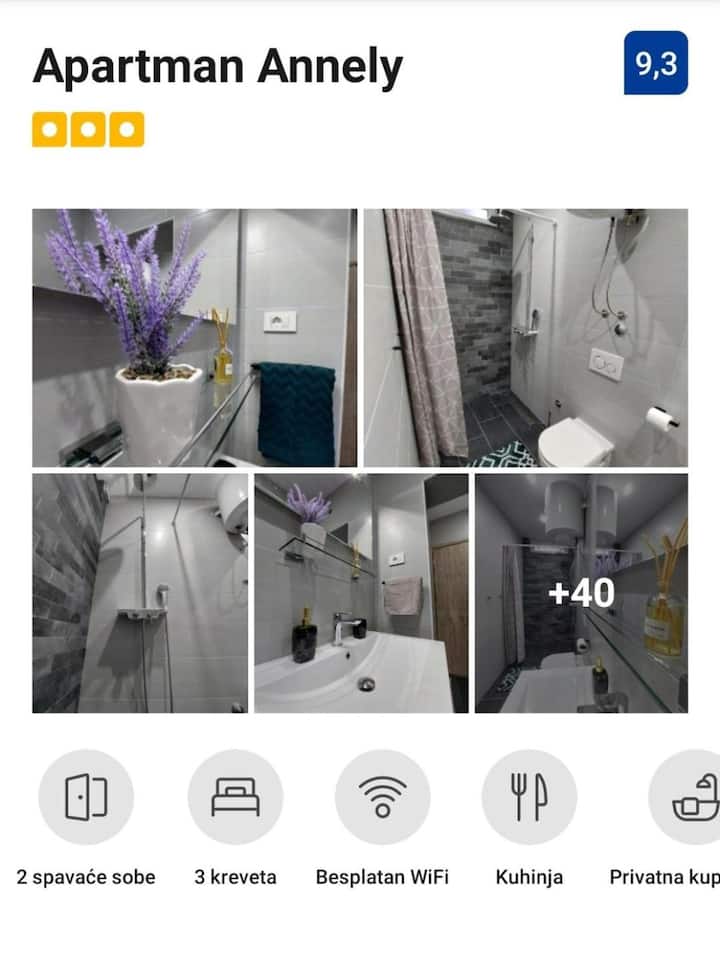Click the '2 spavaće sobe' label
The height and width of the screenshot is (971, 720).
(85, 876)
